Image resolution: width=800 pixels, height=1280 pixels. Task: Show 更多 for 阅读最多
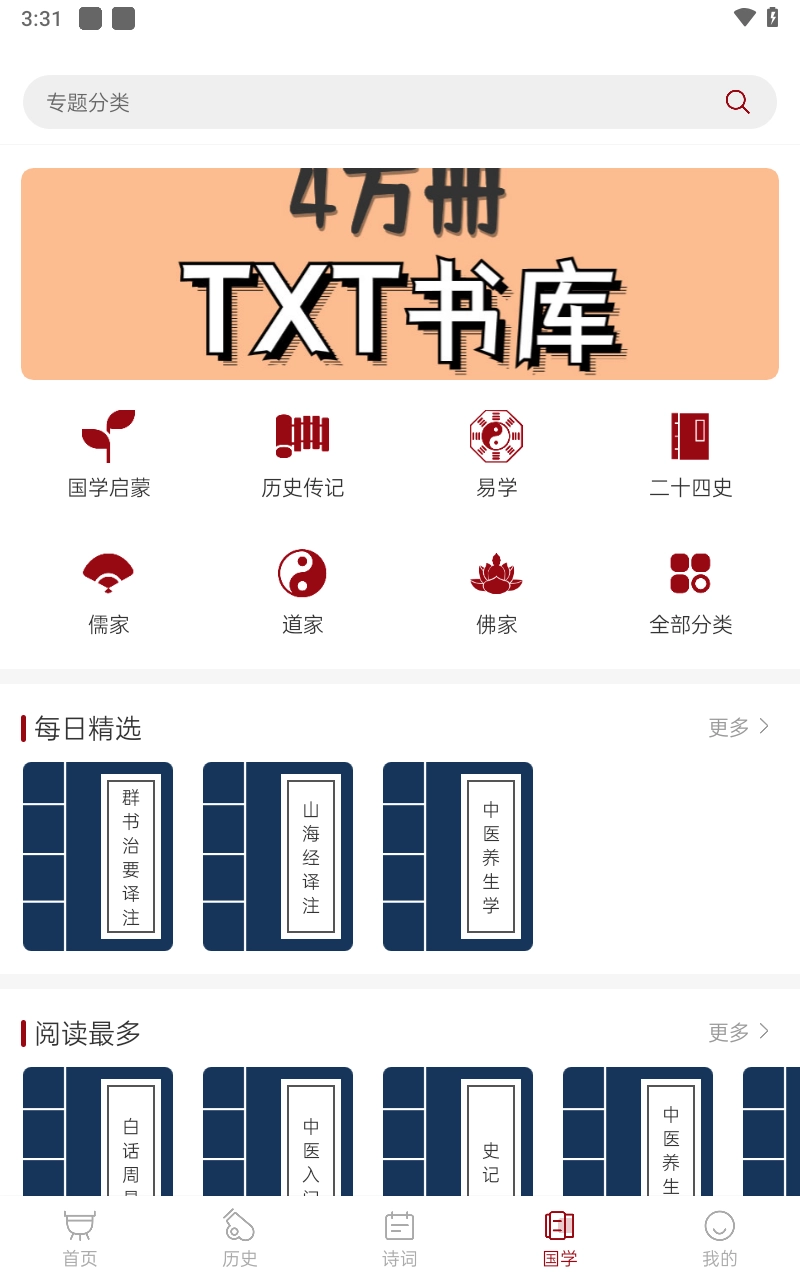click(739, 1032)
